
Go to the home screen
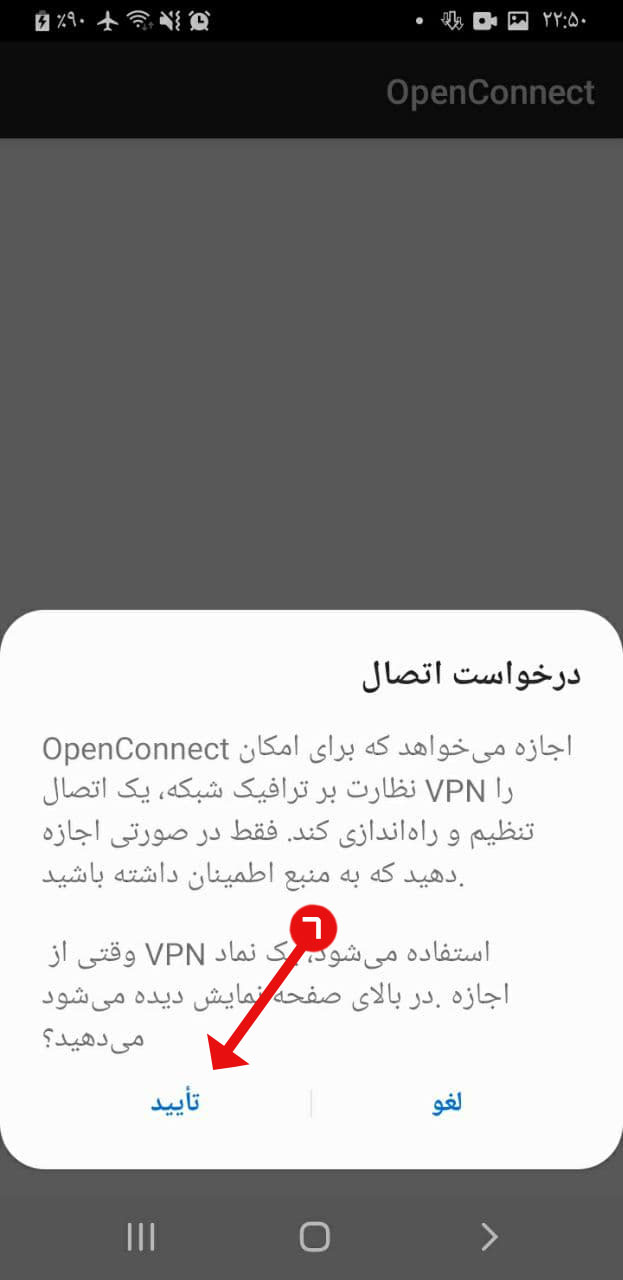(314, 1237)
